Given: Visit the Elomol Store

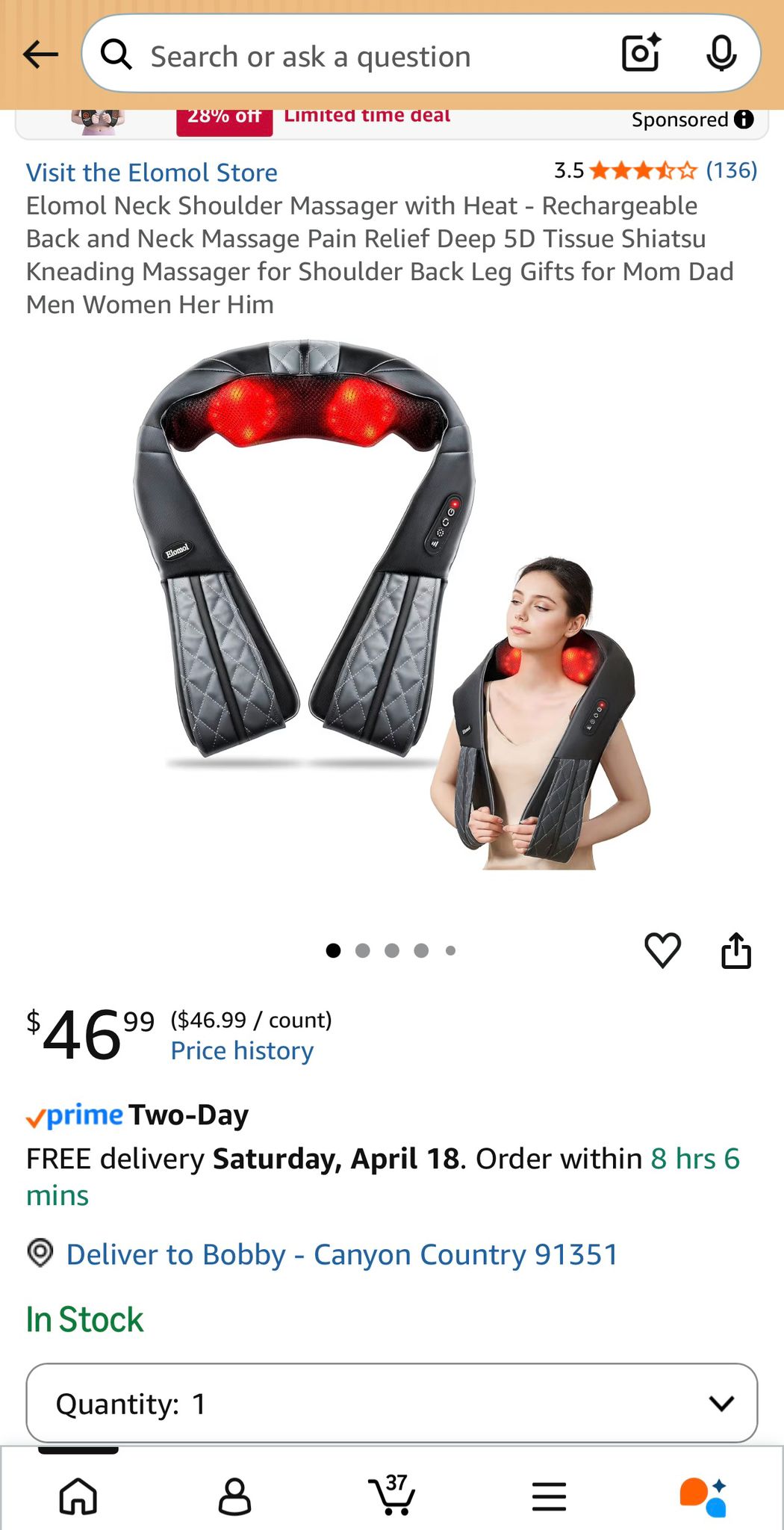Looking at the screenshot, I should 152,173.
